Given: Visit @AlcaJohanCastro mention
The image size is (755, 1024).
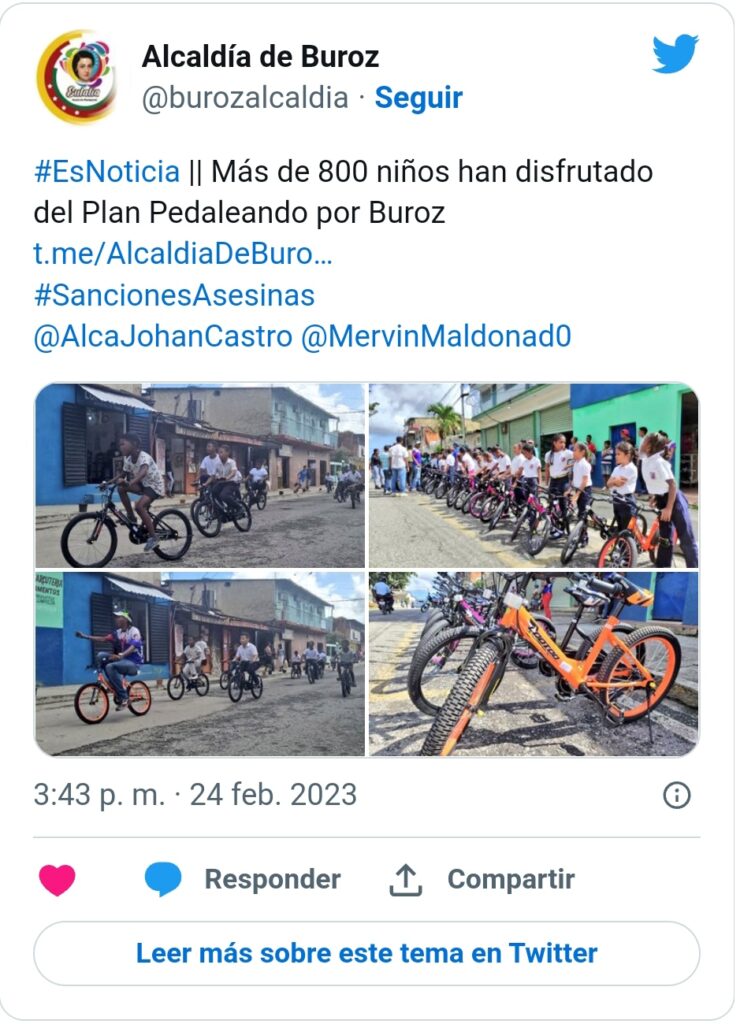Looking at the screenshot, I should click(x=162, y=336).
